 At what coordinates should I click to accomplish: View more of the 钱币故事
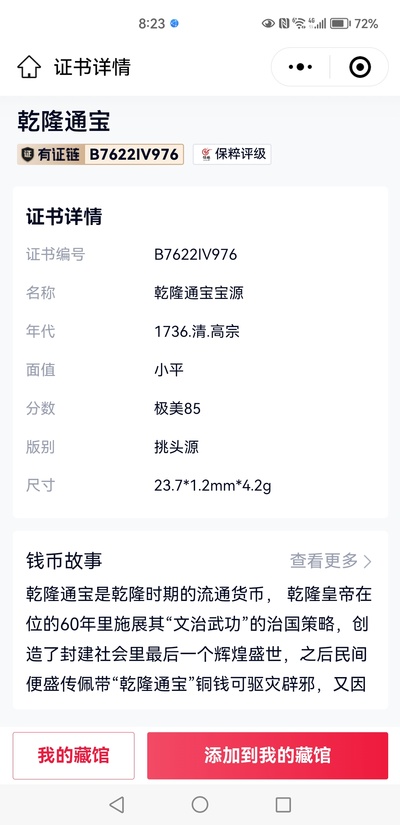(331, 561)
